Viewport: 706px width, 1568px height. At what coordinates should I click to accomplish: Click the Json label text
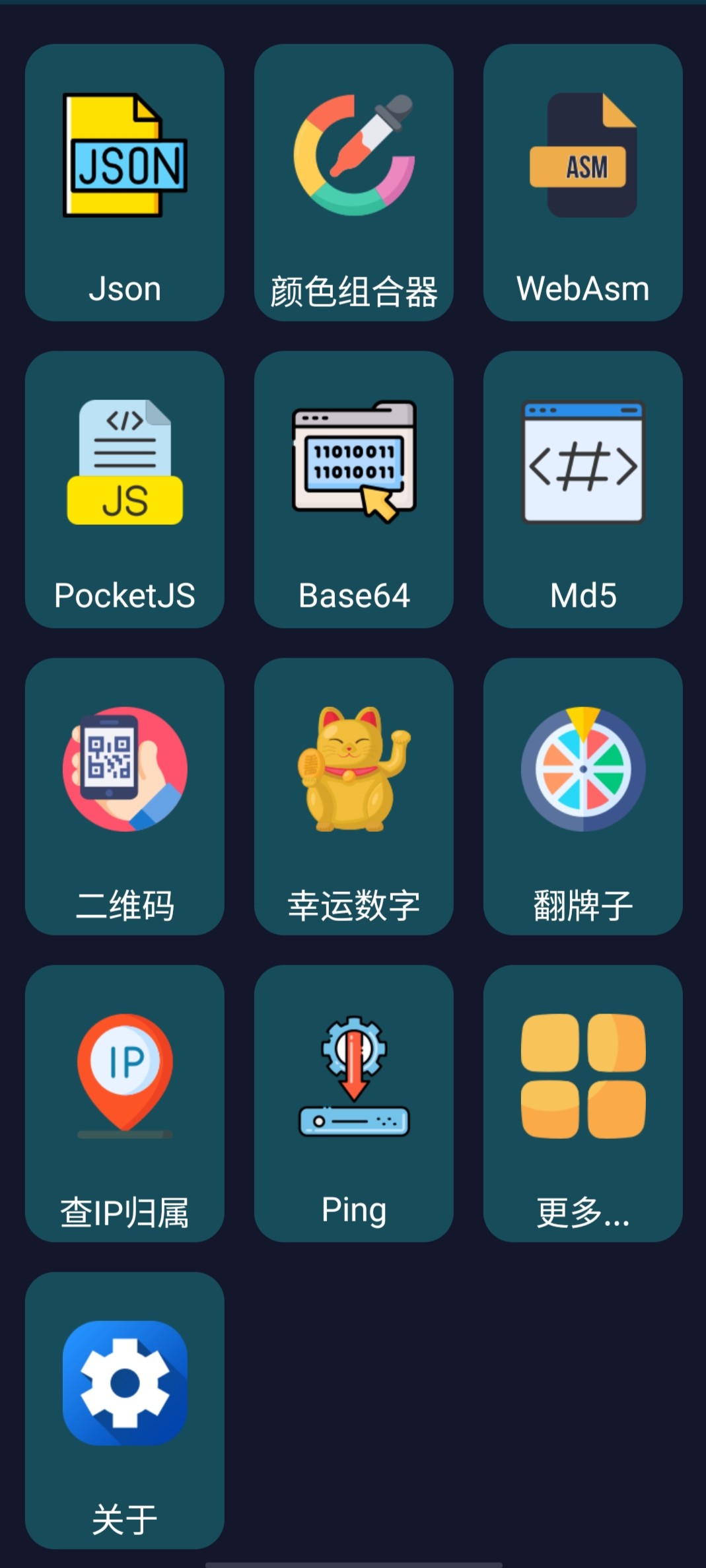(124, 289)
